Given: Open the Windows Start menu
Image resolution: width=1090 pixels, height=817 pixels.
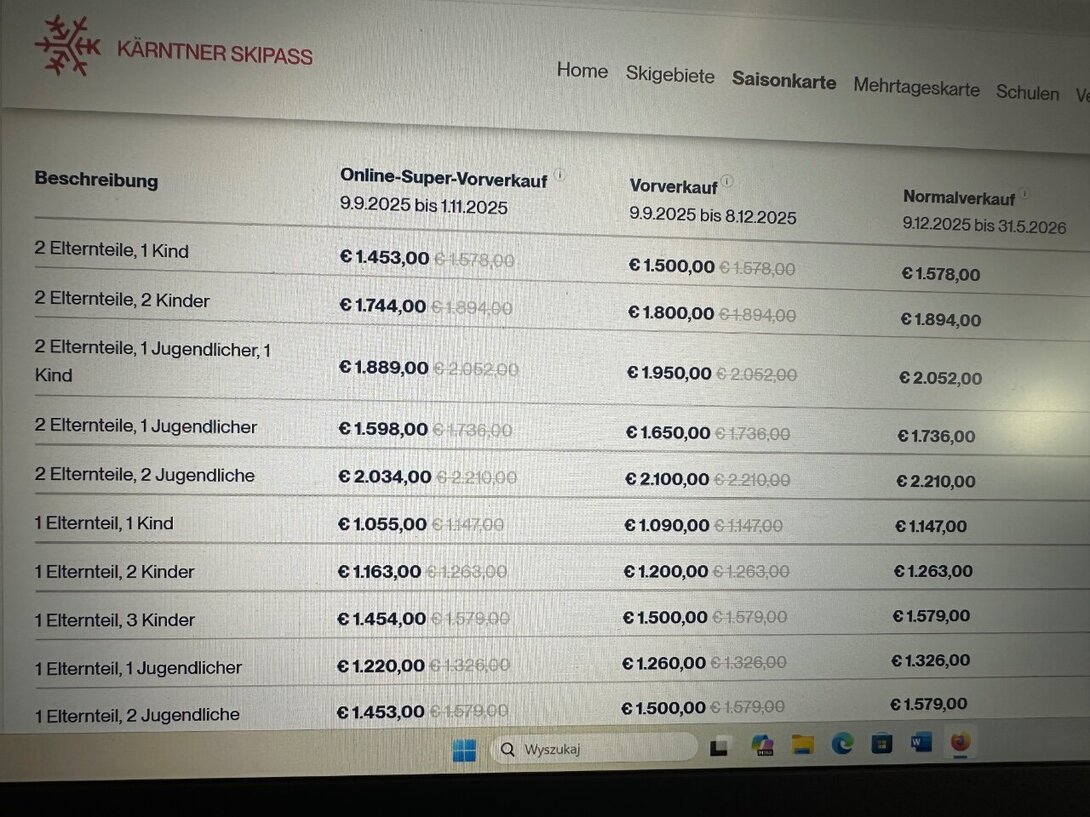Looking at the screenshot, I should tap(464, 749).
